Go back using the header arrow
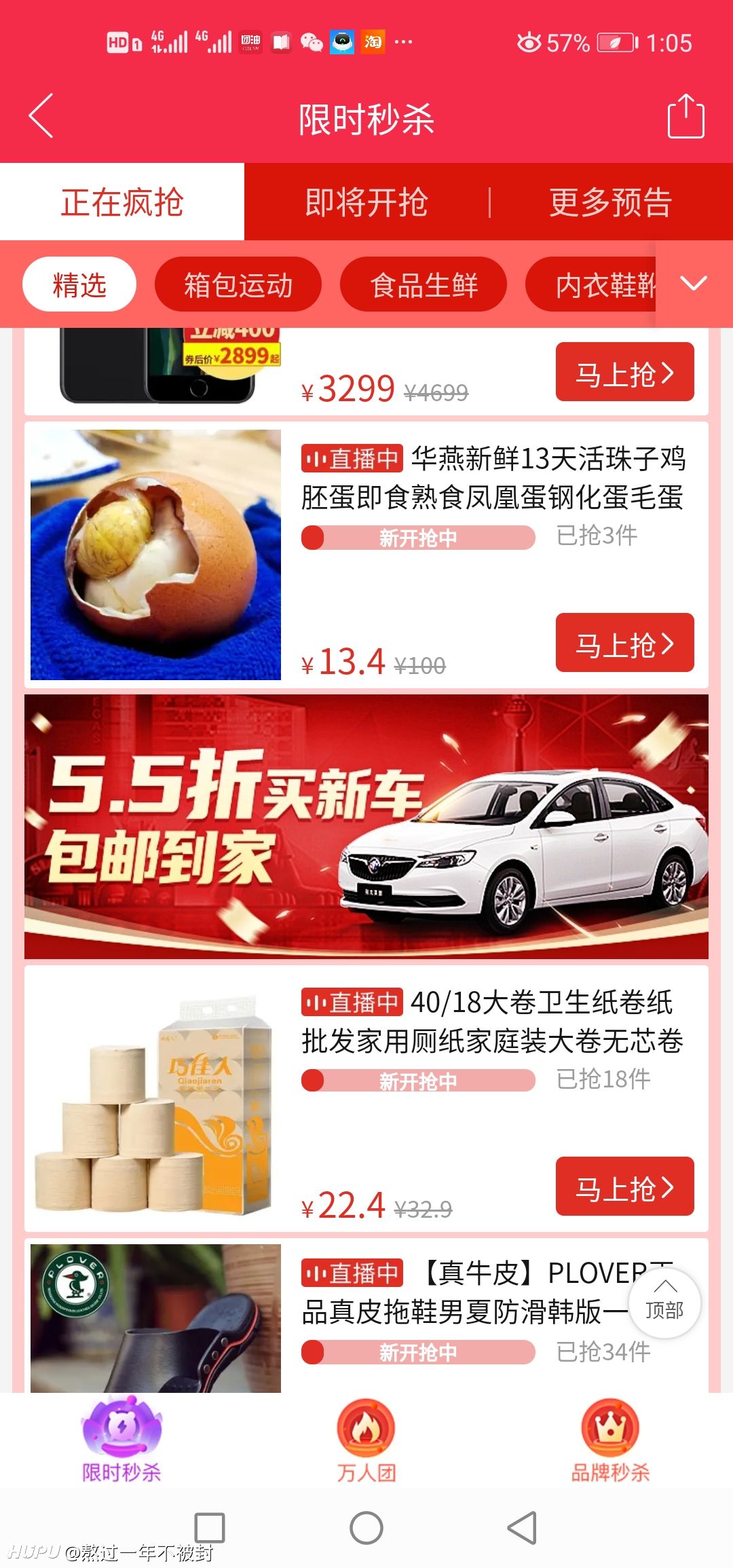The image size is (733, 1568). (x=41, y=117)
